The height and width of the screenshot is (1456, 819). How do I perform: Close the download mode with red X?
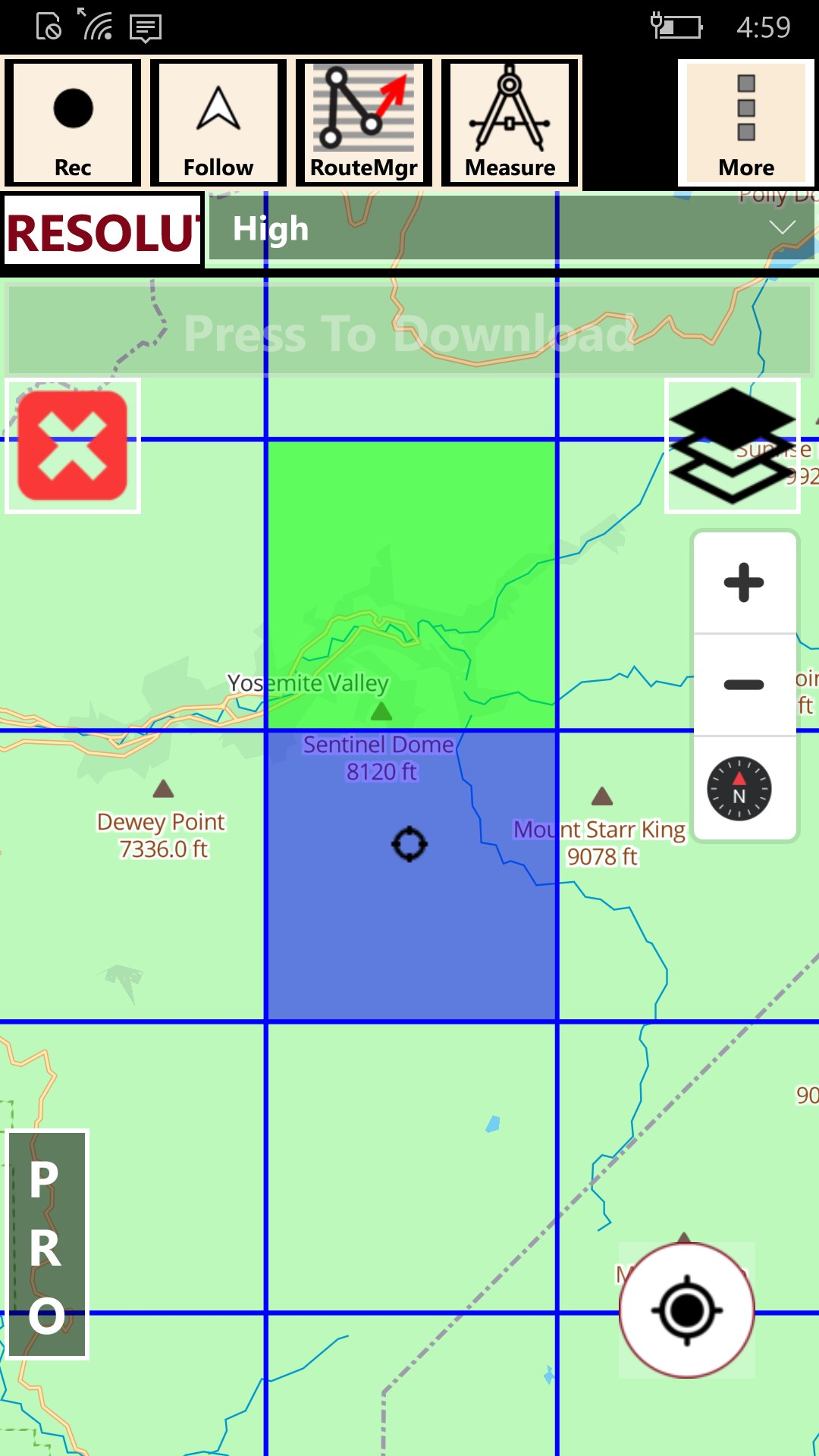click(73, 446)
